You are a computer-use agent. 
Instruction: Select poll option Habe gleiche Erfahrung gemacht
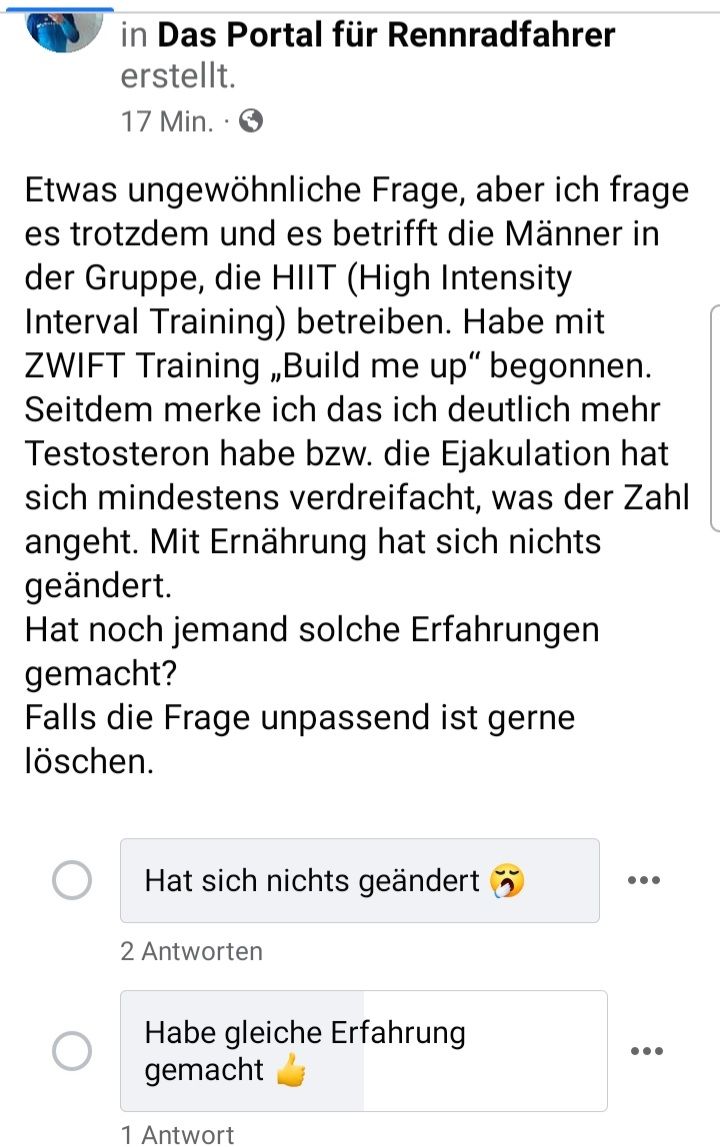[72, 1051]
